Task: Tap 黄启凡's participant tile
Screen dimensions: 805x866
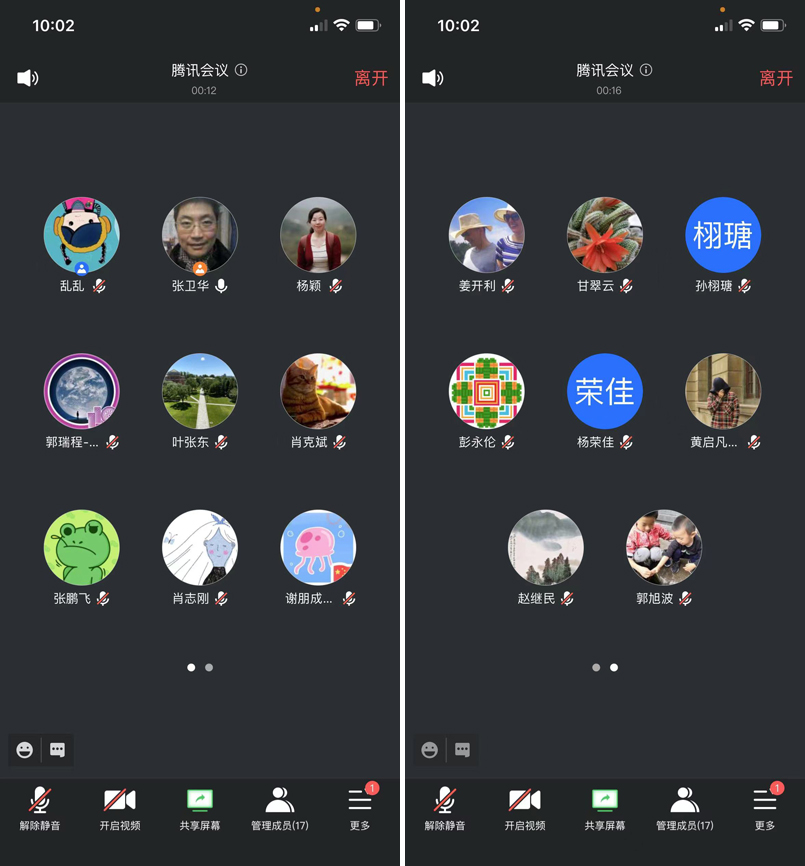Action: pos(723,391)
